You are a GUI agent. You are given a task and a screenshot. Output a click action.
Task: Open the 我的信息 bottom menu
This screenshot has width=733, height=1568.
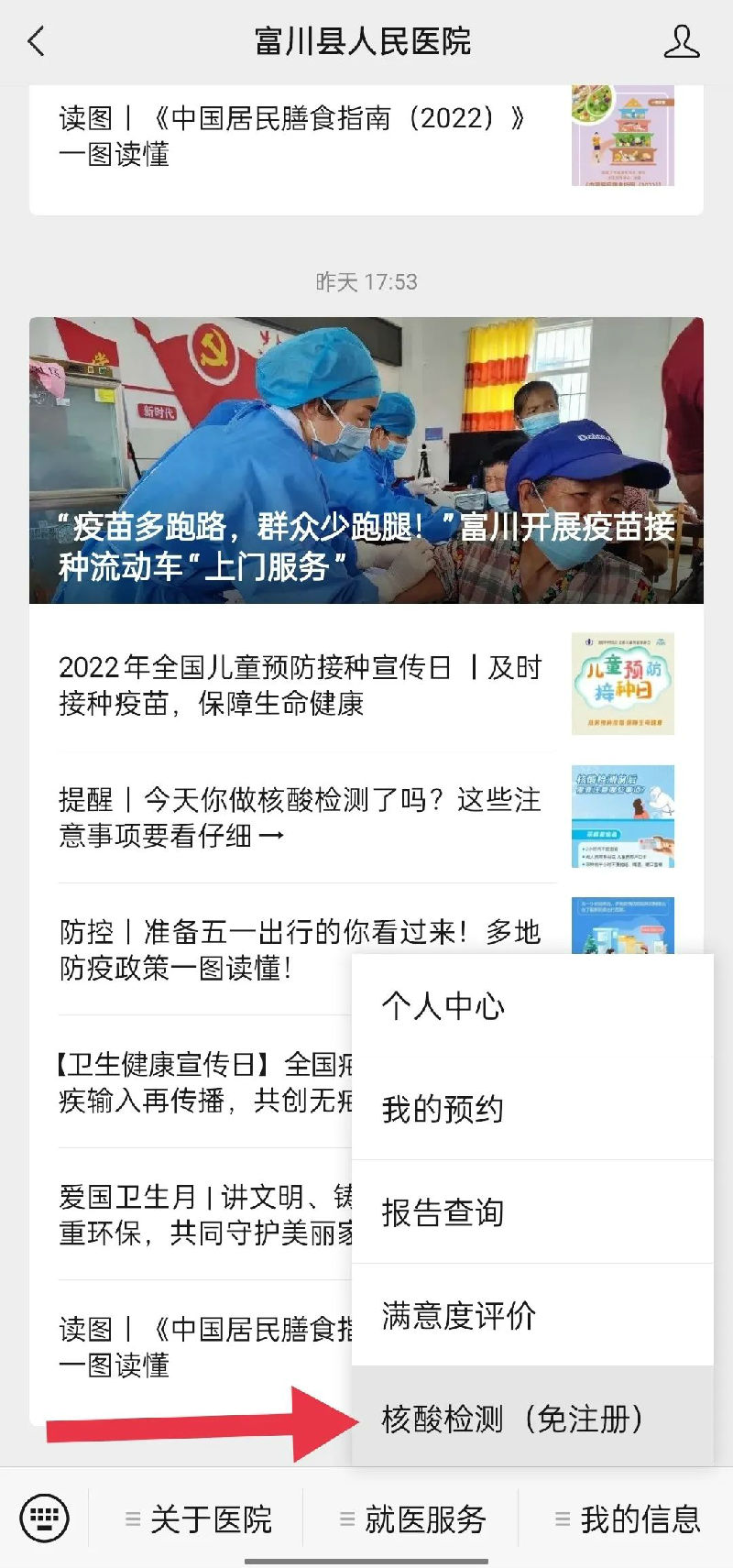[627, 1519]
